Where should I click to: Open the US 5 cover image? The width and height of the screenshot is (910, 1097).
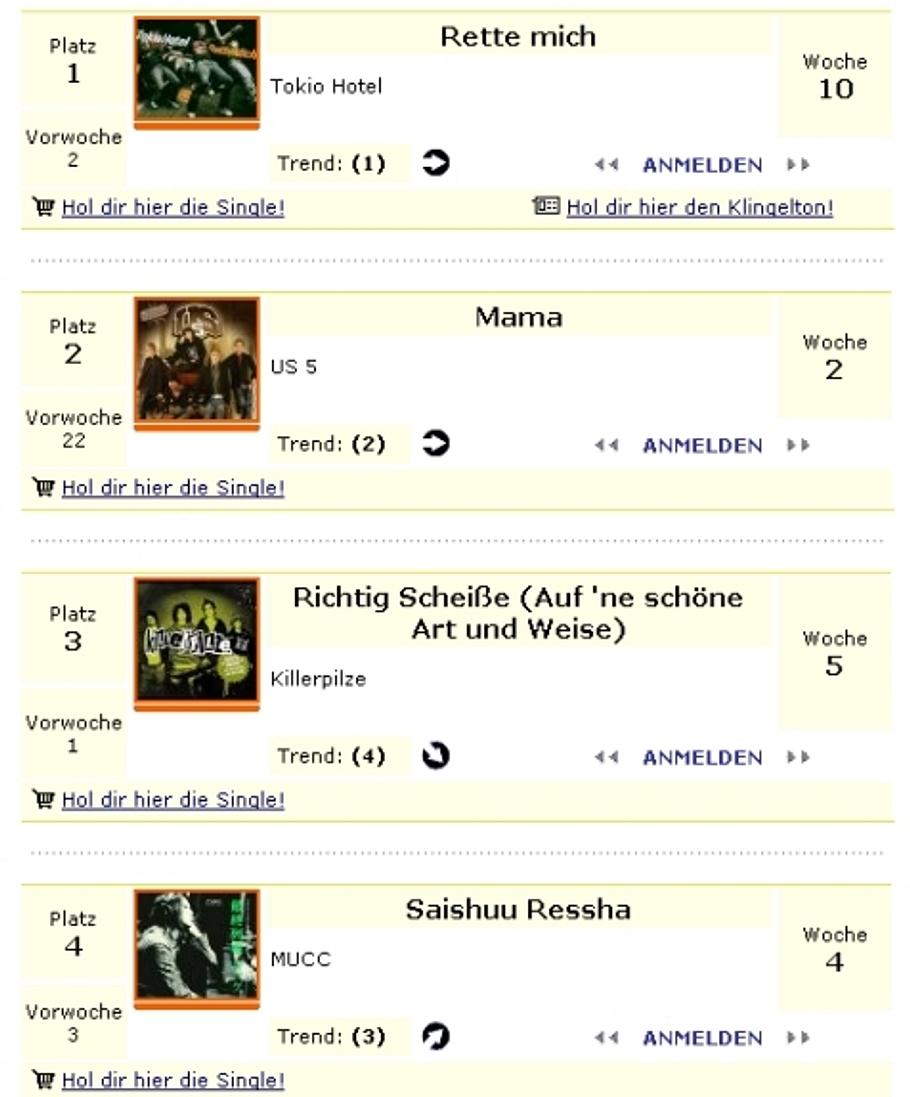(x=197, y=360)
